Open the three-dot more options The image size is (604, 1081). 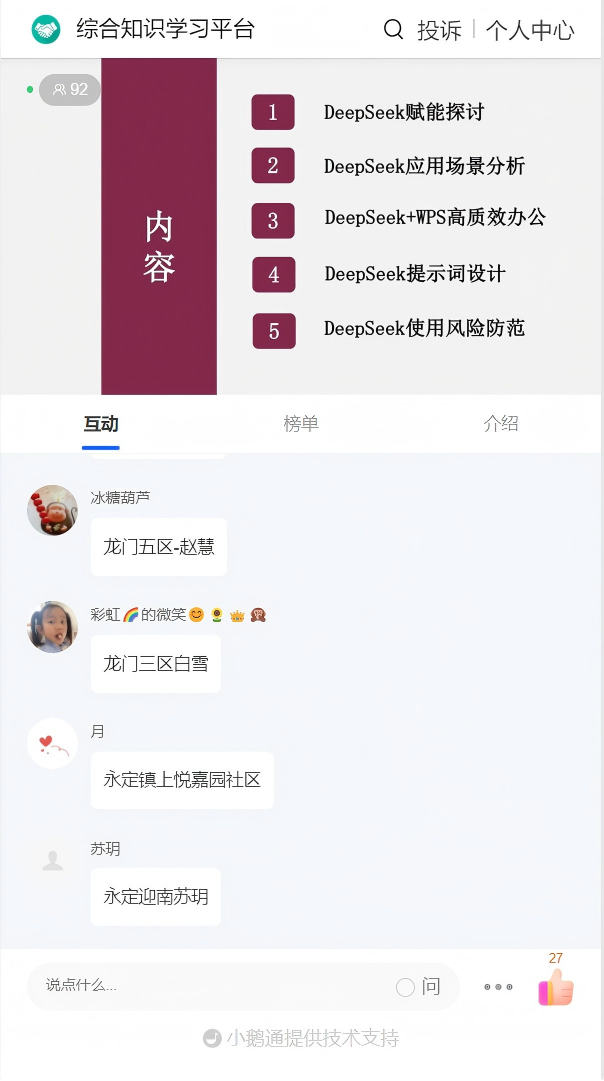[498, 987]
